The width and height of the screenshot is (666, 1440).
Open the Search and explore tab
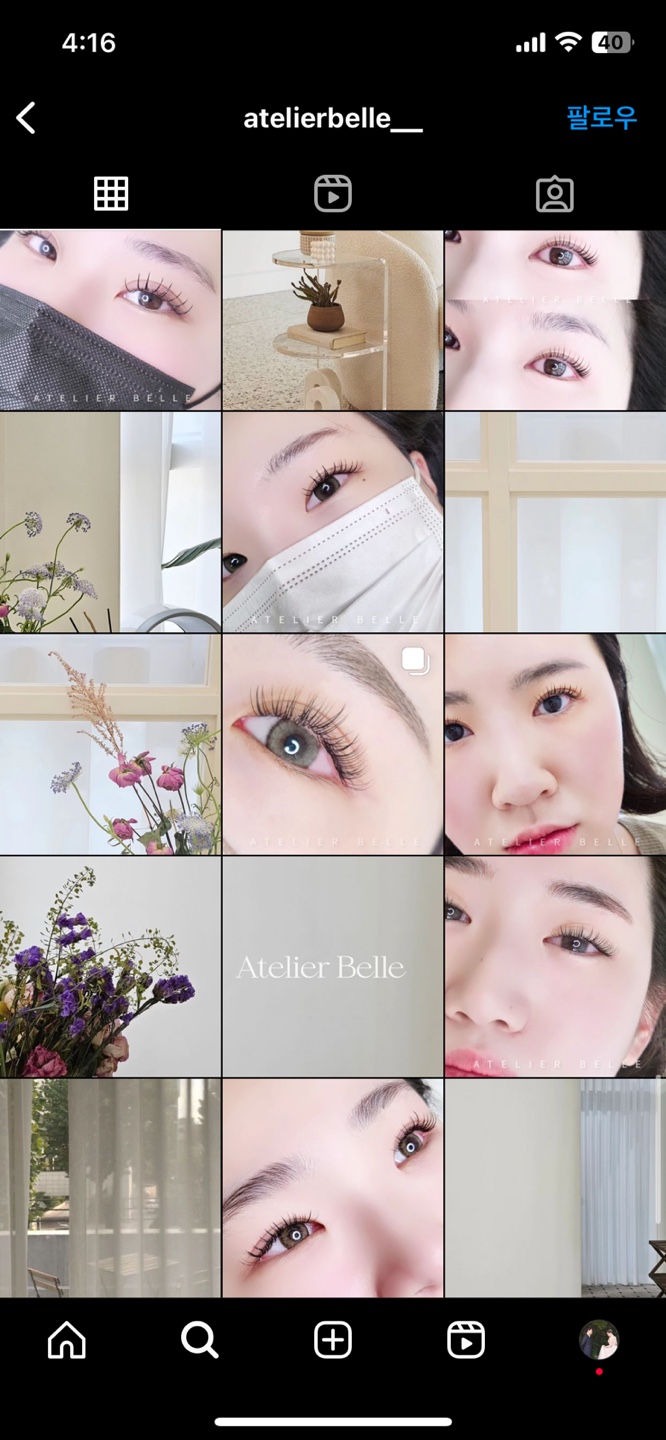200,1340
